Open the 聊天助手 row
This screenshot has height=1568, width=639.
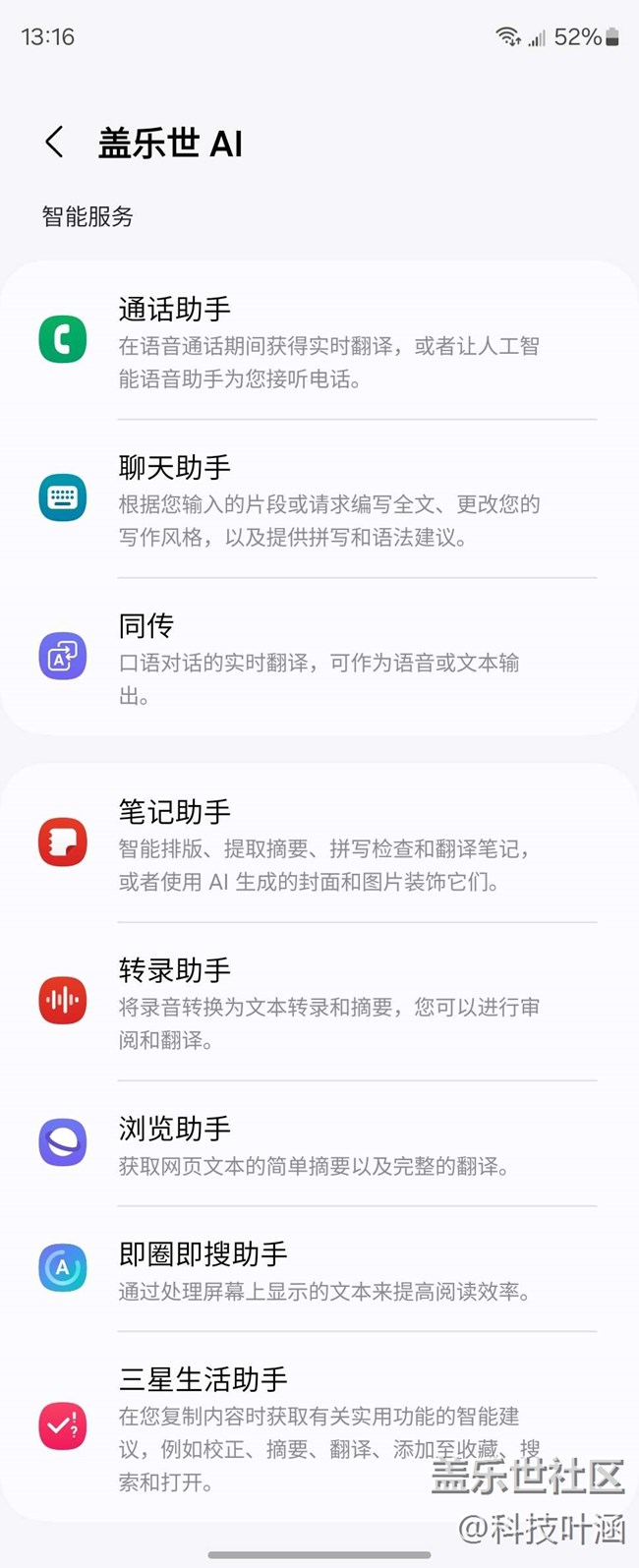(x=319, y=498)
